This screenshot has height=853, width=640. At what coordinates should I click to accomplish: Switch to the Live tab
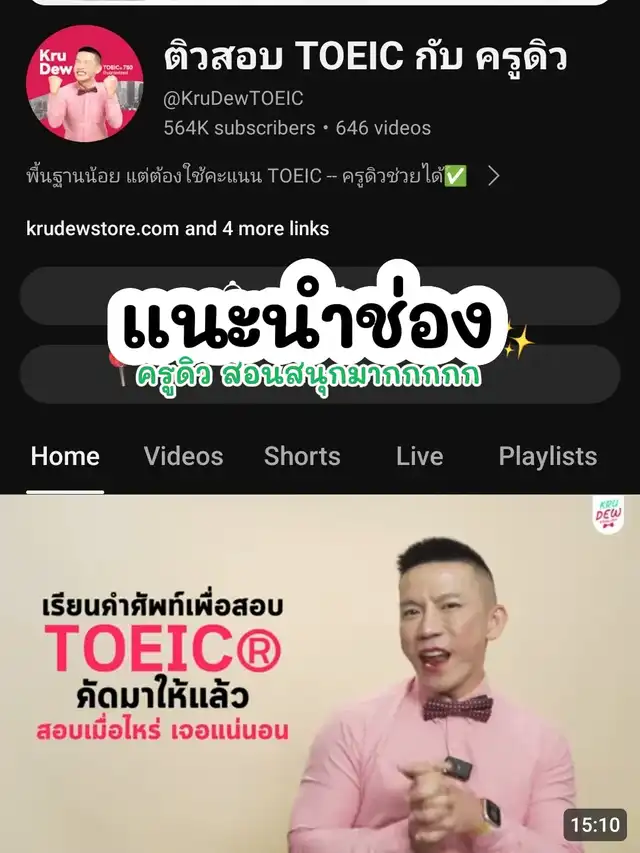(419, 457)
